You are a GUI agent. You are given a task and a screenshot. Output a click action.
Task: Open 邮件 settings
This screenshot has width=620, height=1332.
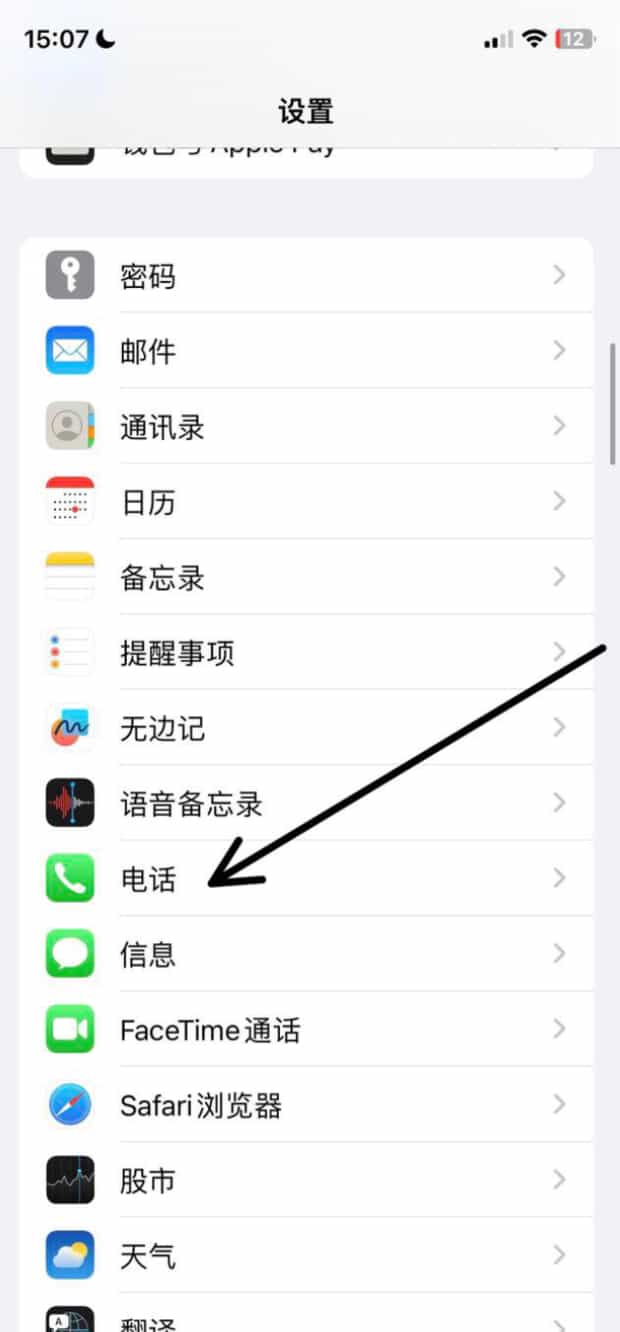point(306,351)
